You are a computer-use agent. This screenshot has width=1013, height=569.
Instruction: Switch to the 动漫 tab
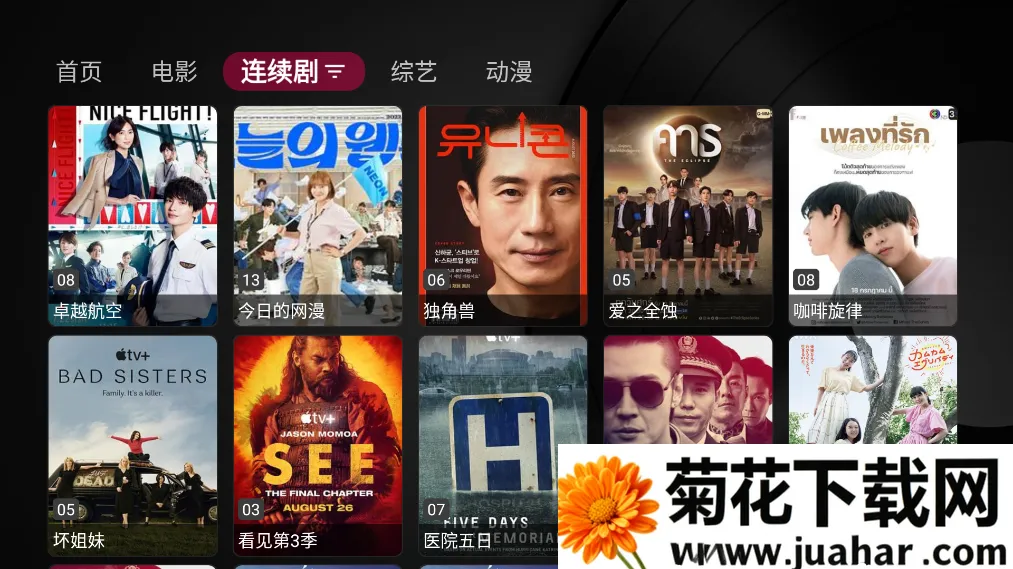509,72
